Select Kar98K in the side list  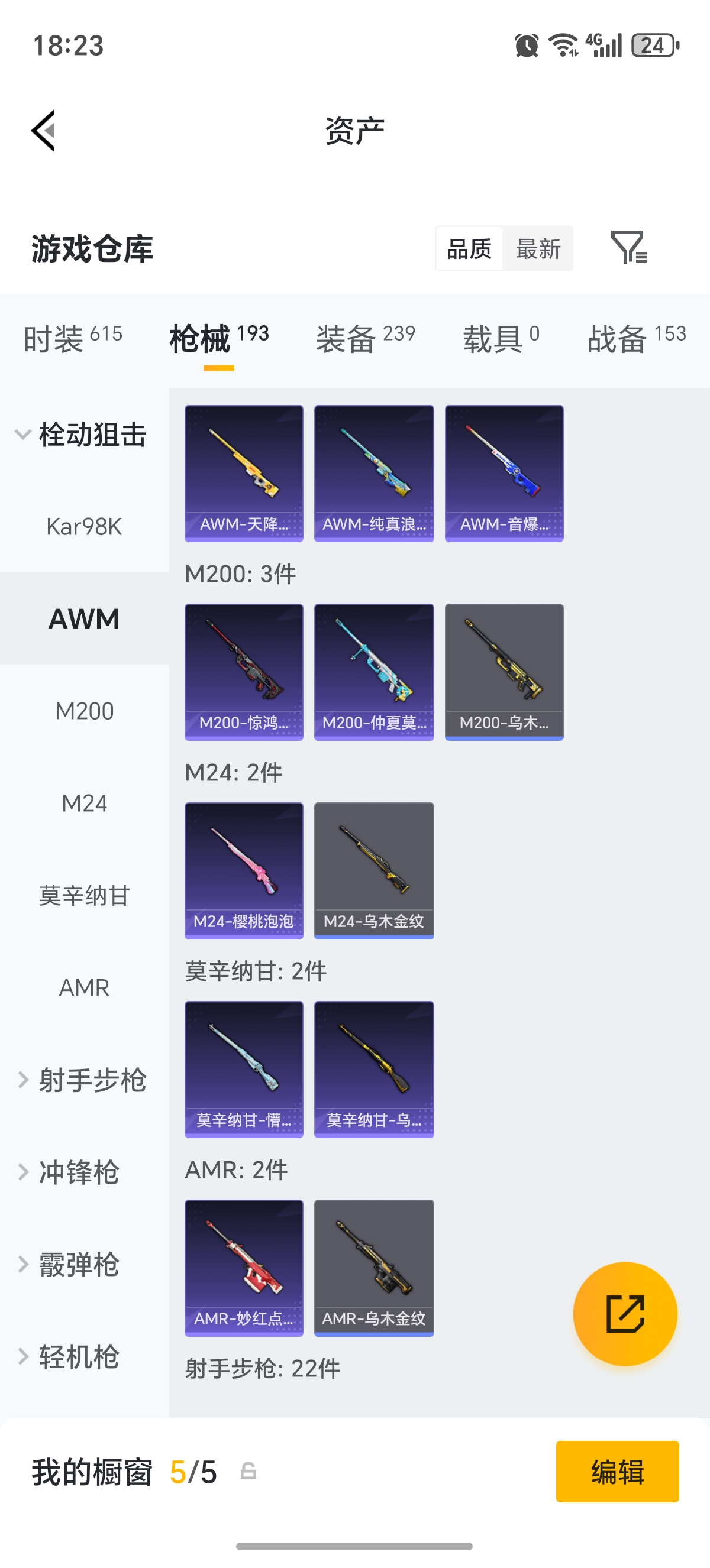point(84,527)
